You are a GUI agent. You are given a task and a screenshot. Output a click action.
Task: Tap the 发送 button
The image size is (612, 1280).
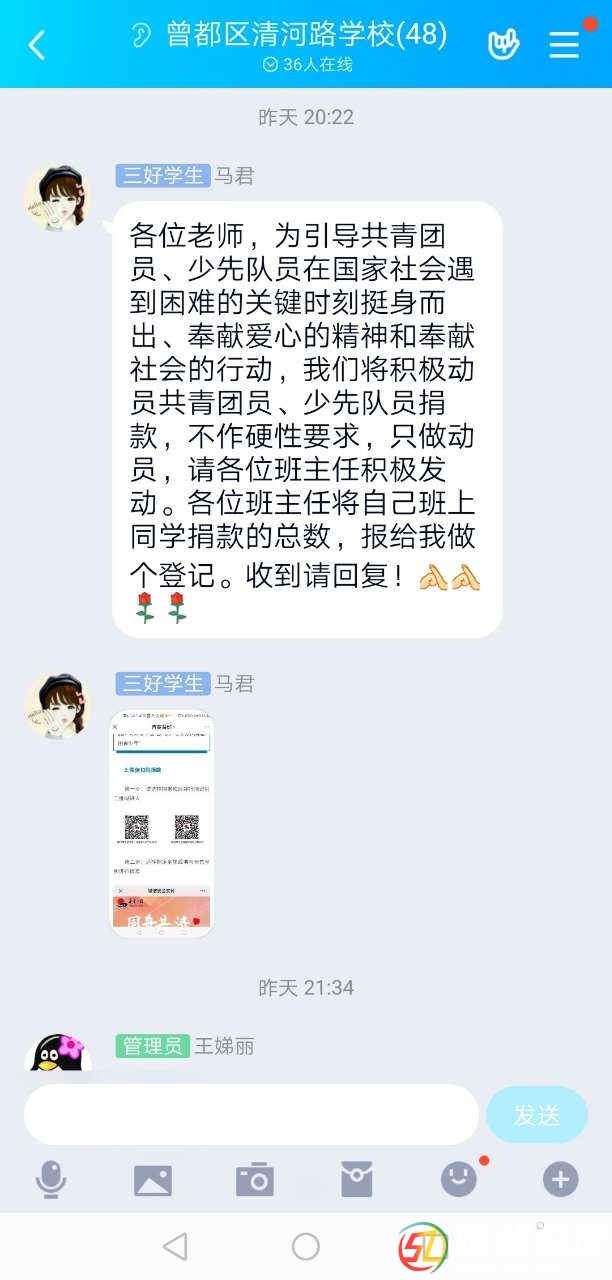click(x=537, y=1114)
